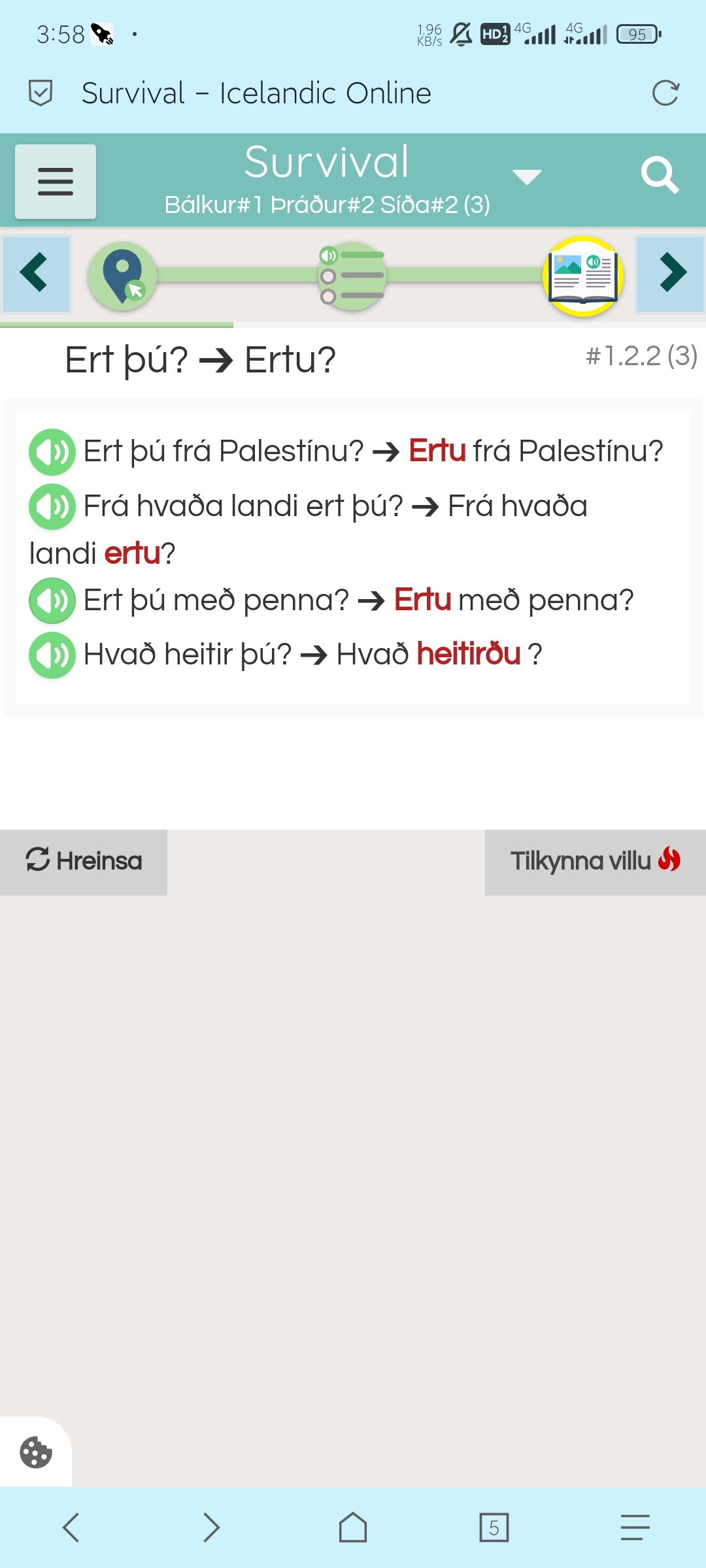The image size is (706, 1568).
Task: Go to the next page arrow
Action: click(x=671, y=273)
